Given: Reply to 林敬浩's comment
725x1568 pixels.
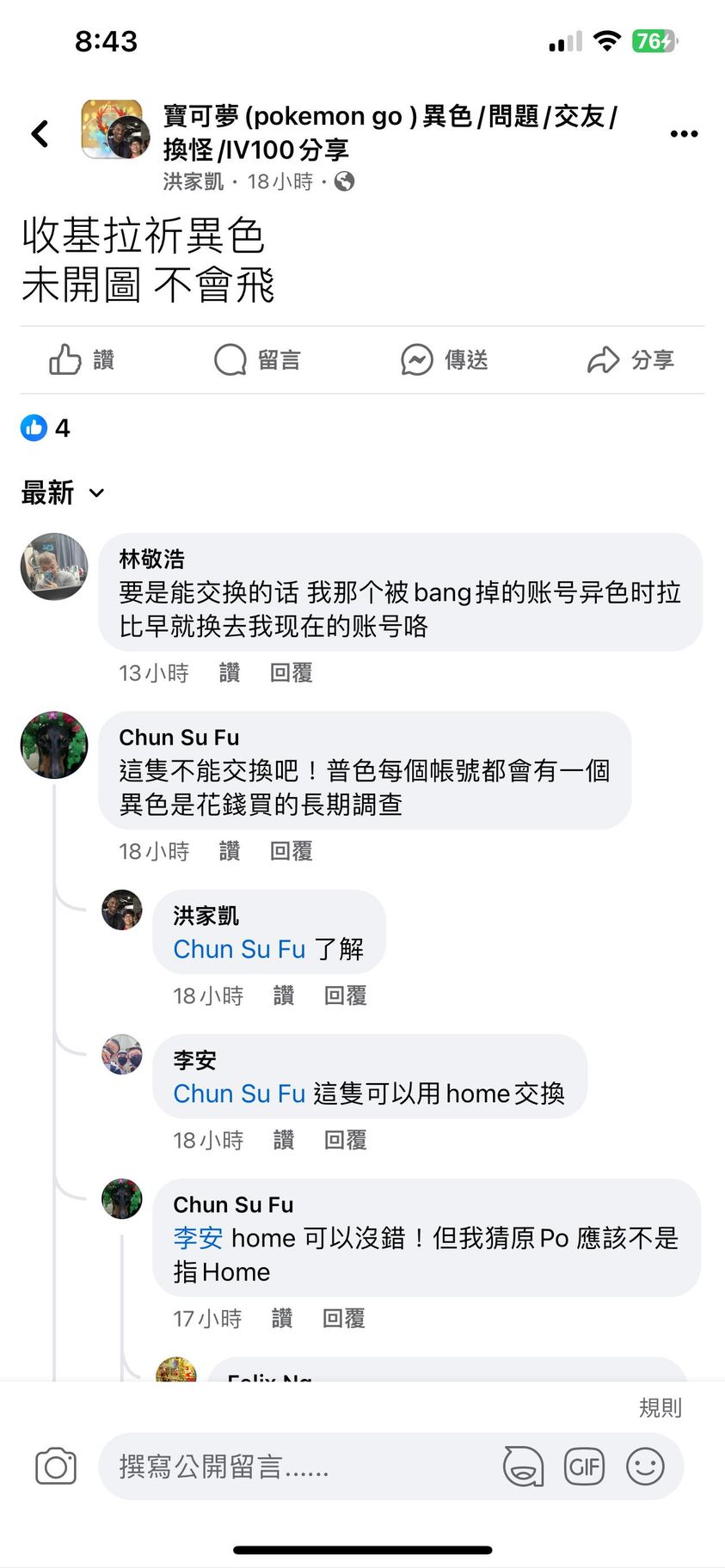Looking at the screenshot, I should 291,672.
